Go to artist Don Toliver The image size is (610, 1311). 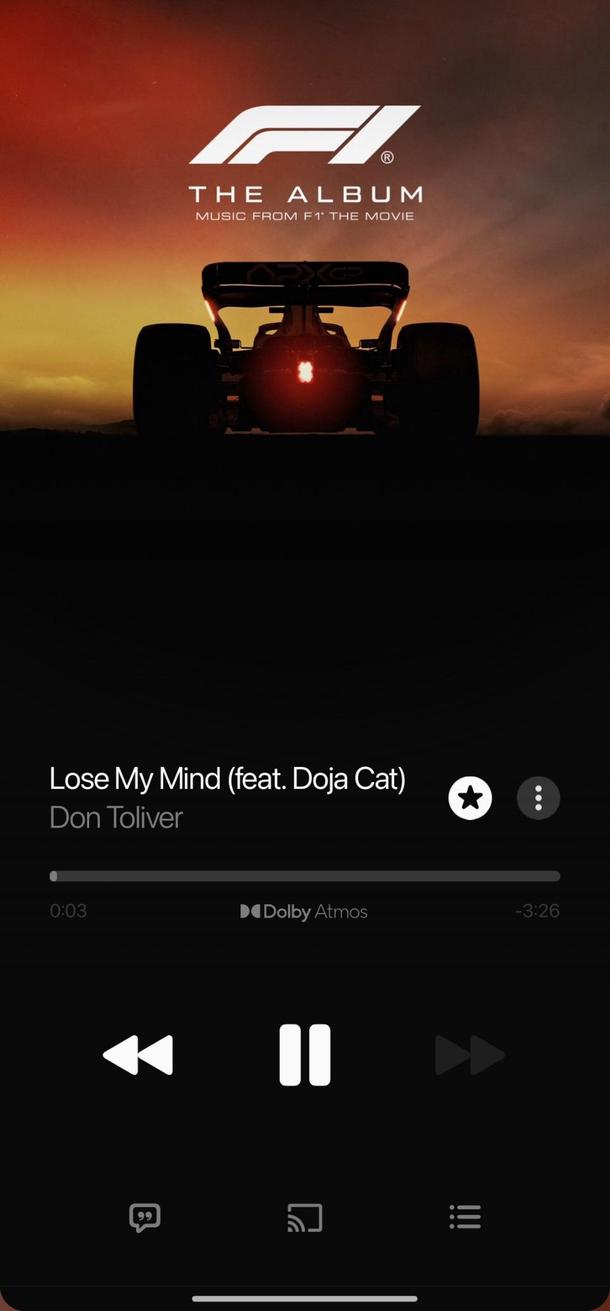tap(116, 818)
